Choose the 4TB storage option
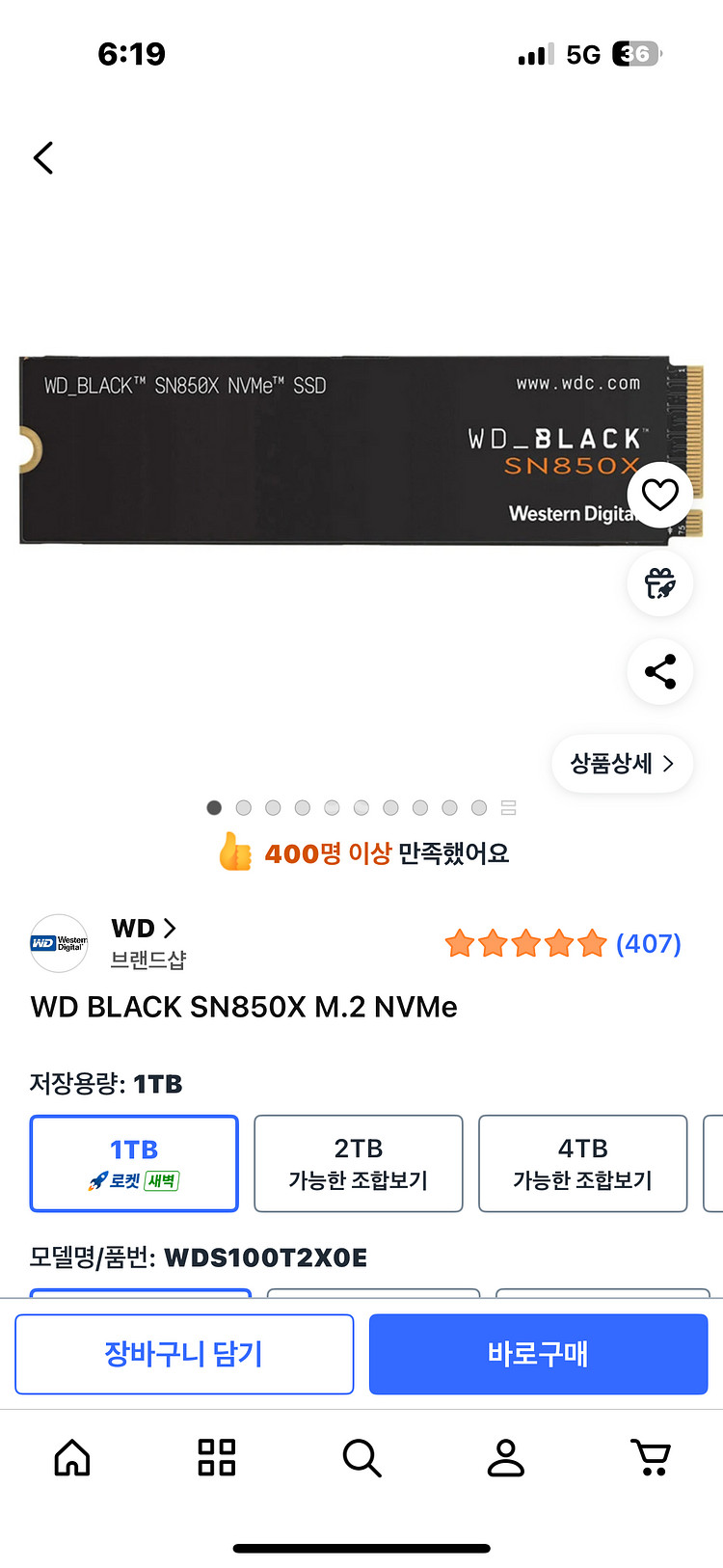Screen dimensions: 723x1568 coord(582,1163)
